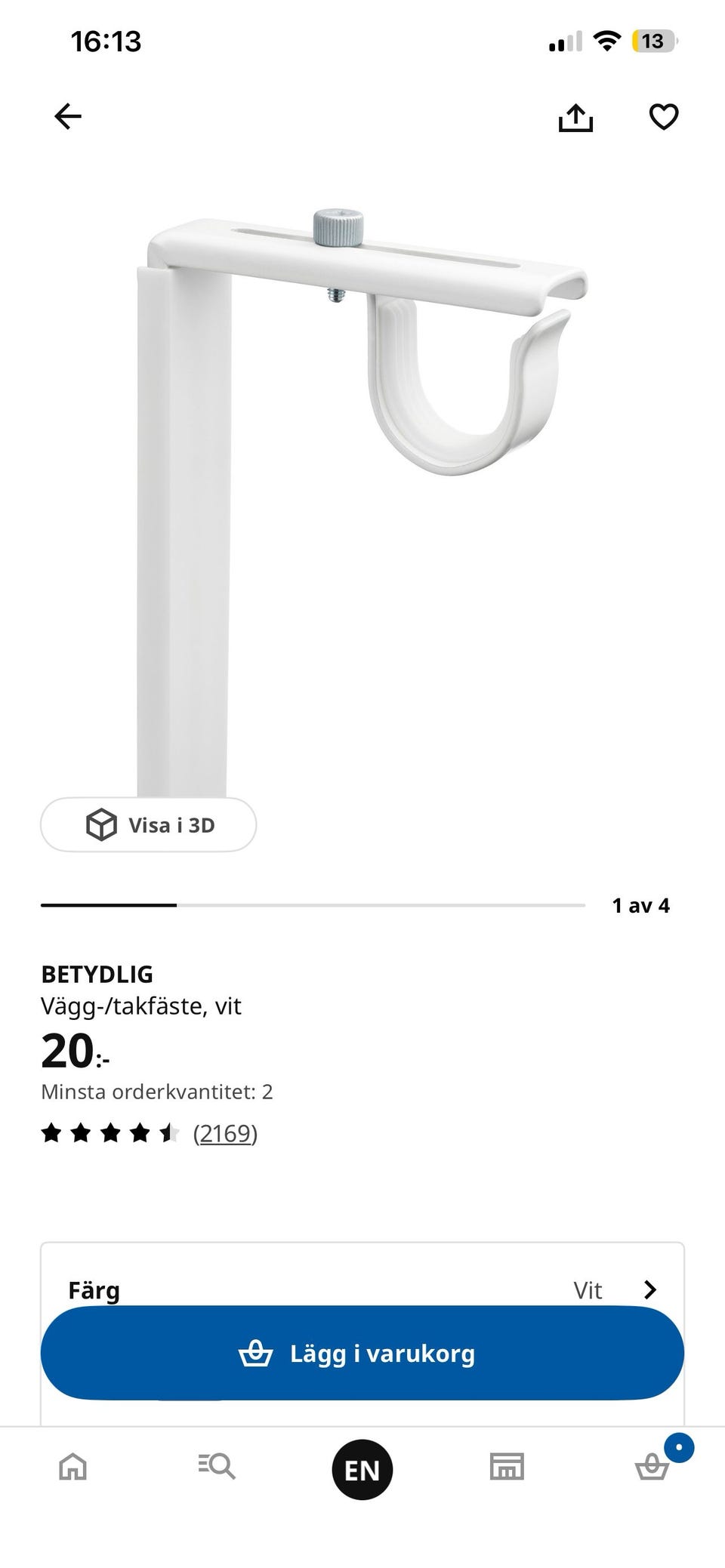This screenshot has width=725, height=1568.
Task: Open the store tab
Action: click(x=507, y=1467)
